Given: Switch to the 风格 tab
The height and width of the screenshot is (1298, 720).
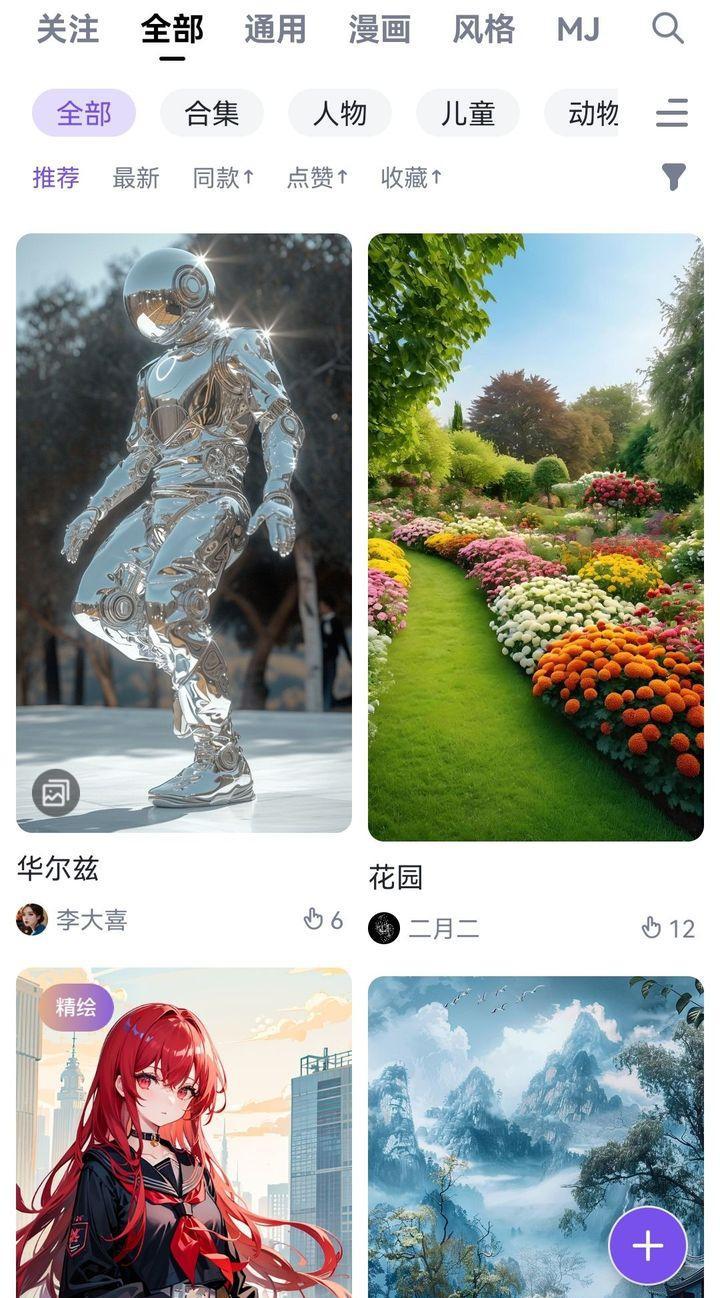Looking at the screenshot, I should pos(484,29).
